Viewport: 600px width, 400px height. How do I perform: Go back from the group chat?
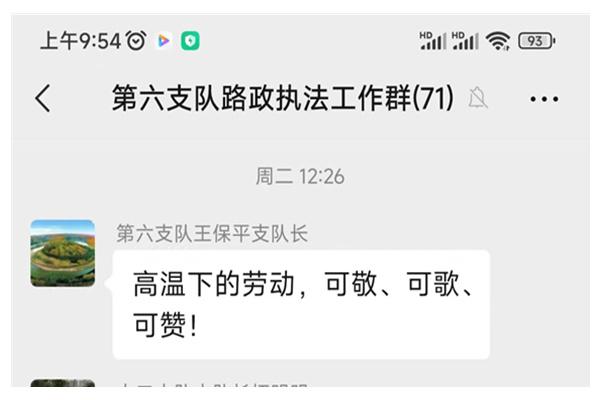(x=42, y=99)
